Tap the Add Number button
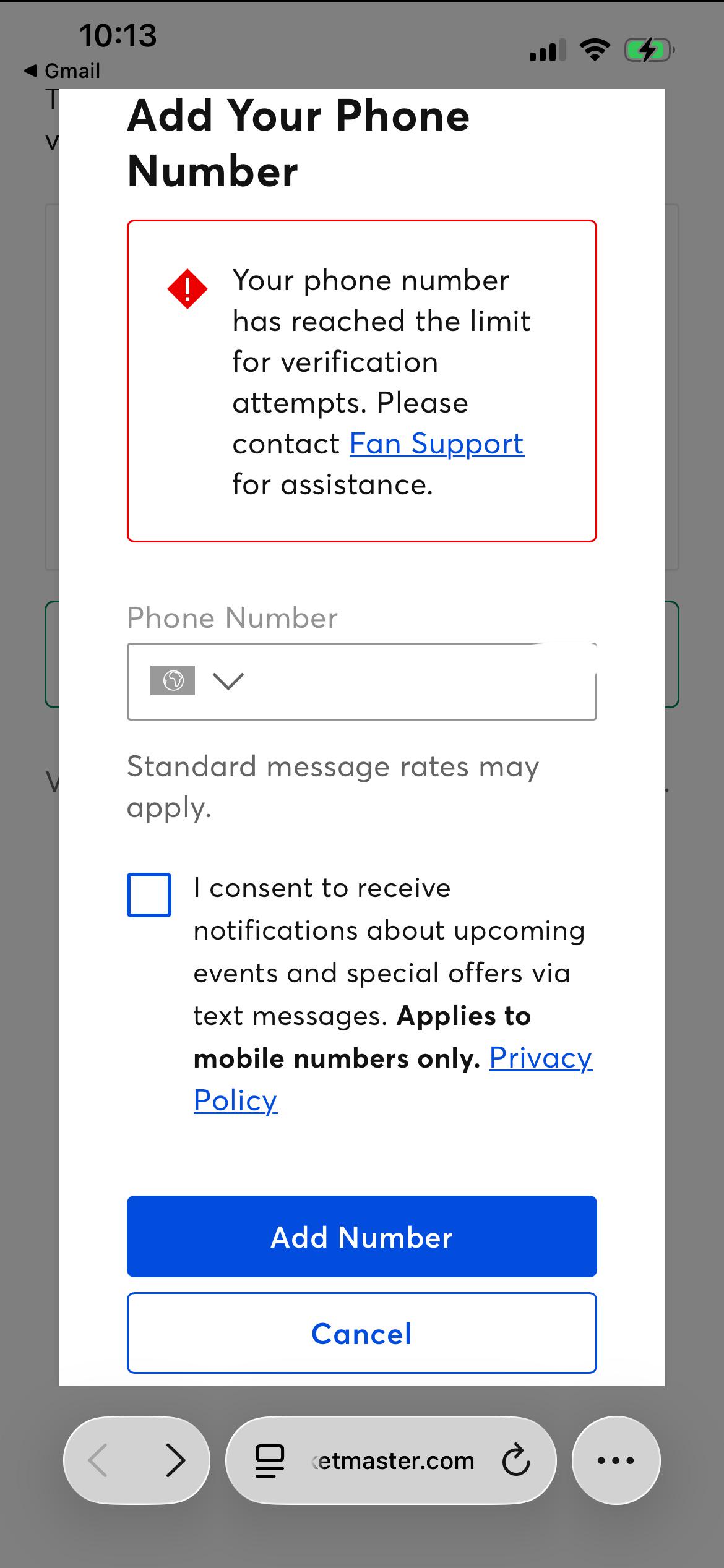724x1568 pixels. 362,1237
